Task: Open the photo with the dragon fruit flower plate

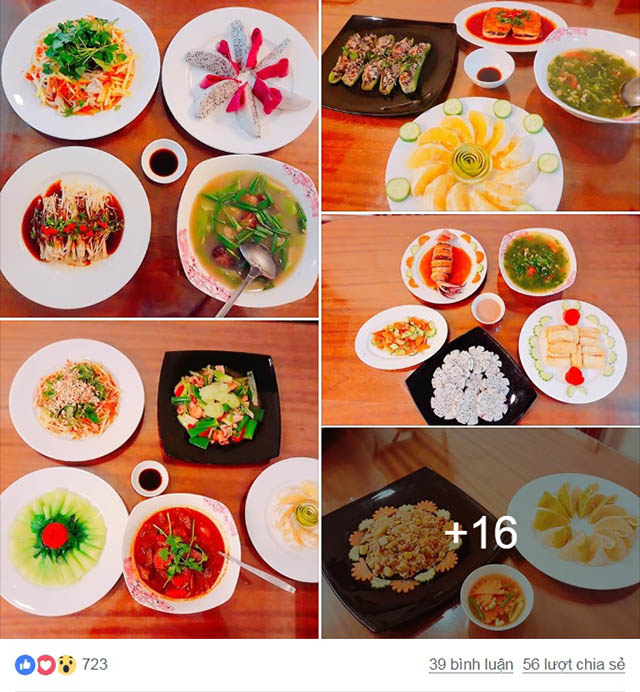Action: tap(160, 158)
